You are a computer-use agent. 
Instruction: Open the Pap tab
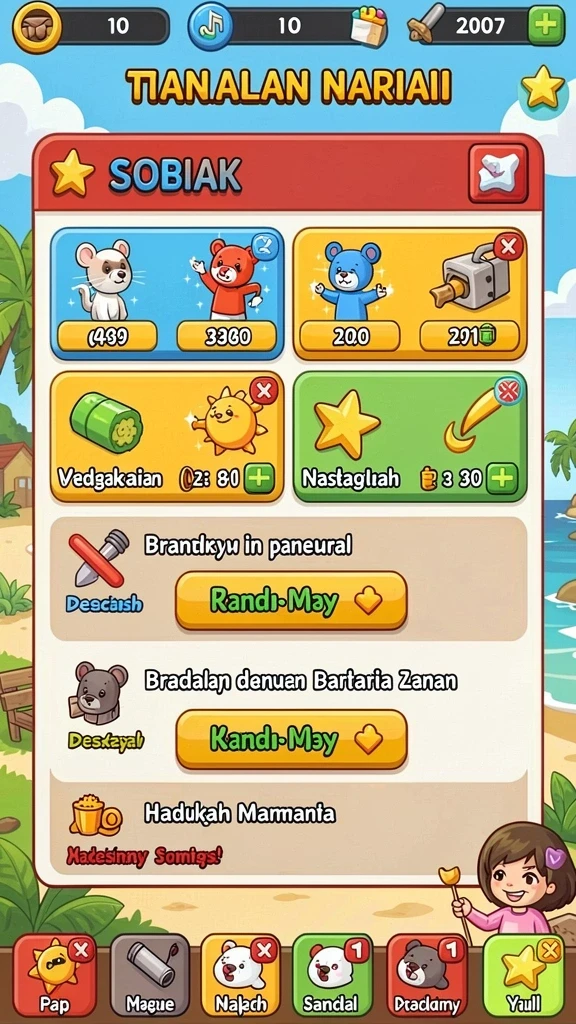[54, 975]
